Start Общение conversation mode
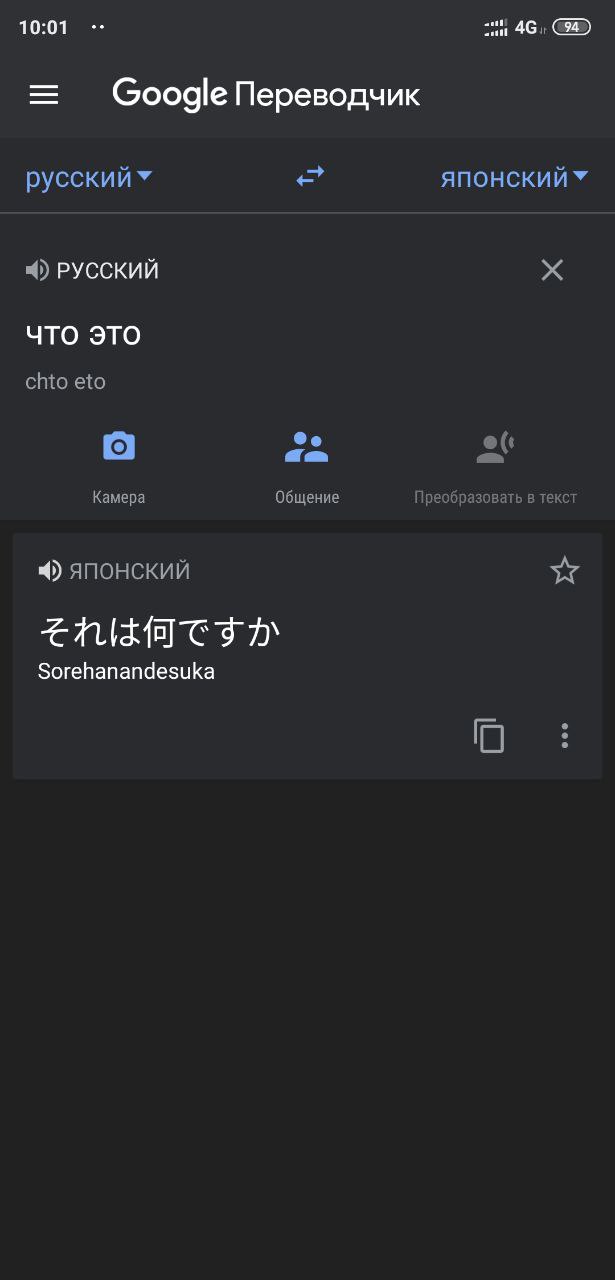Screen dimensions: 615x1280 [307, 467]
